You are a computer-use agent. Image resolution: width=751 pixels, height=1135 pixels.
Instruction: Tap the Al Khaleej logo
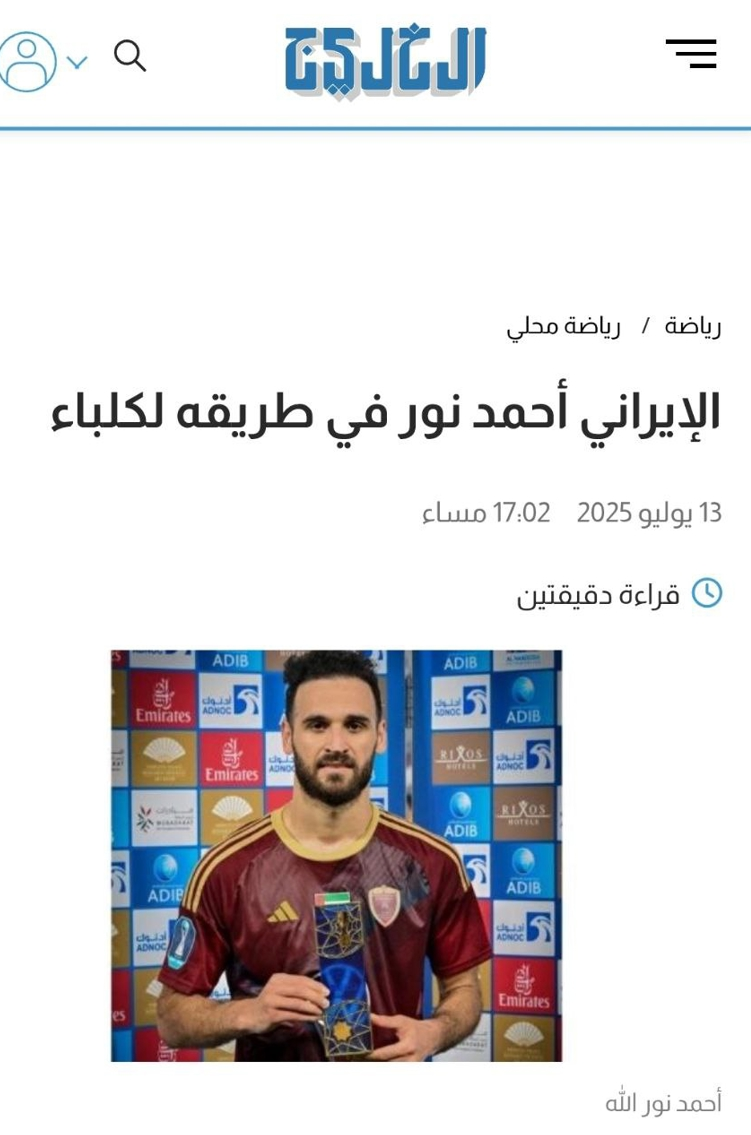coord(385,60)
